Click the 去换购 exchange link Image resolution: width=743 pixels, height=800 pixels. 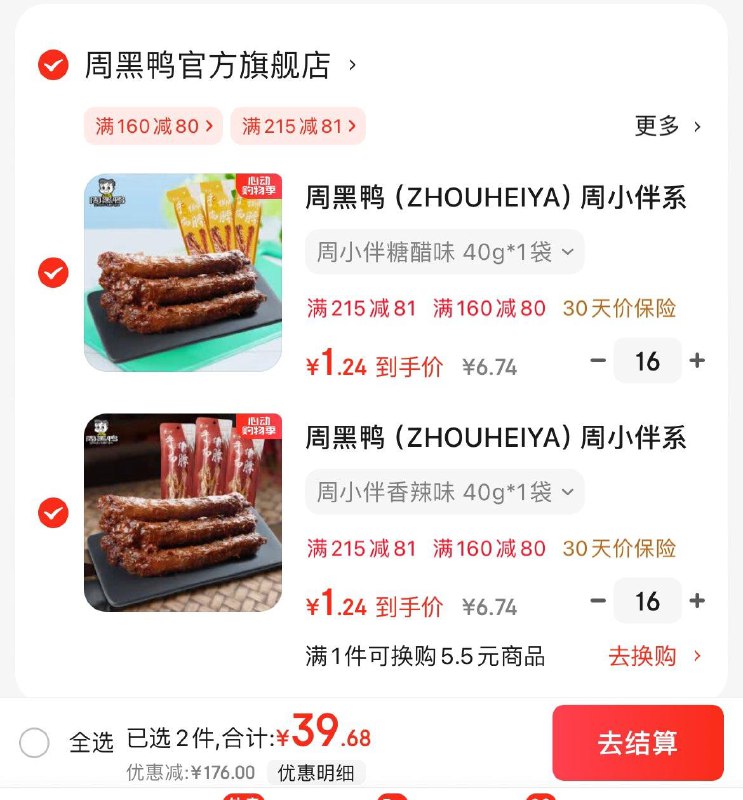coord(641,655)
